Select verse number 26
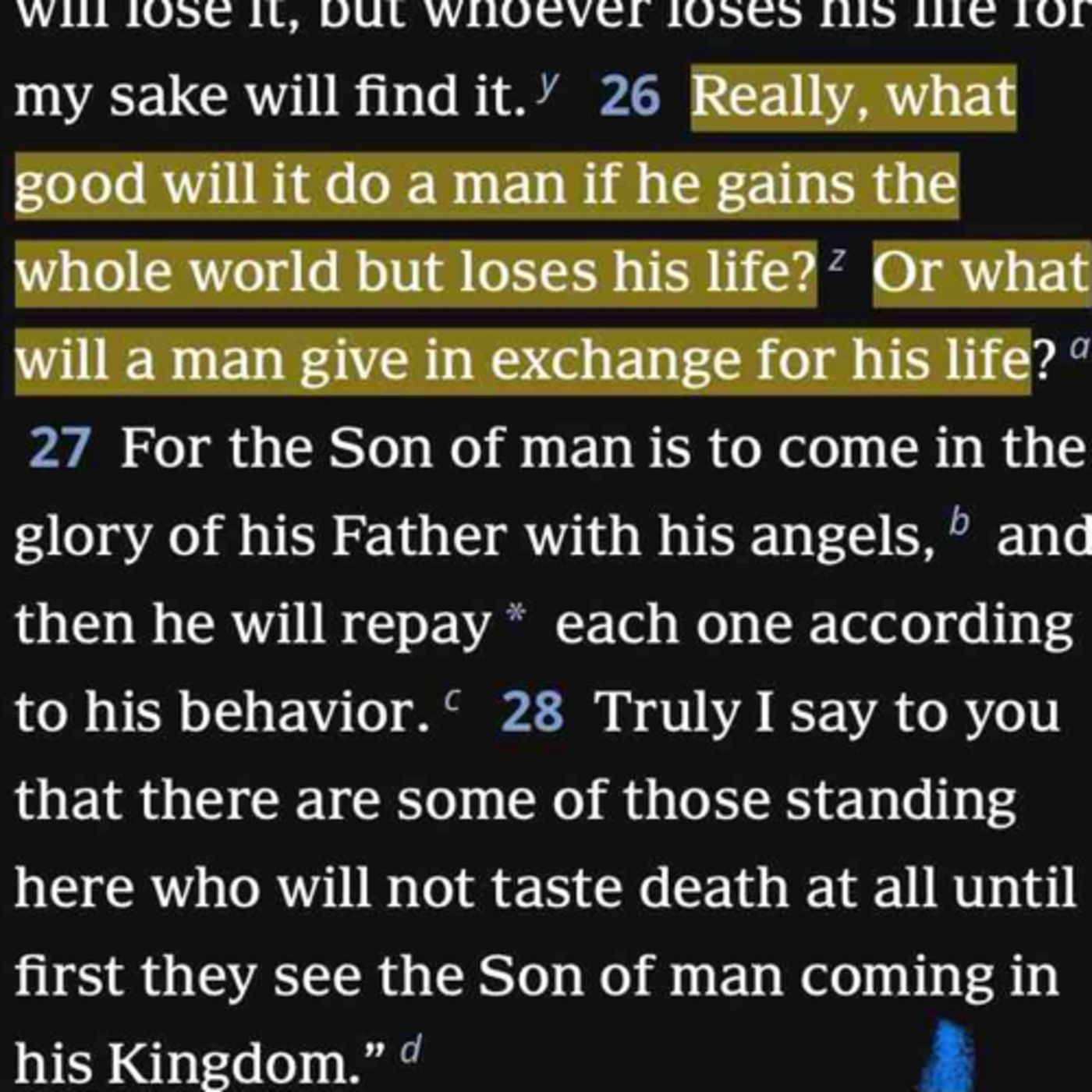Screen dimensions: 1092x1092 630,97
